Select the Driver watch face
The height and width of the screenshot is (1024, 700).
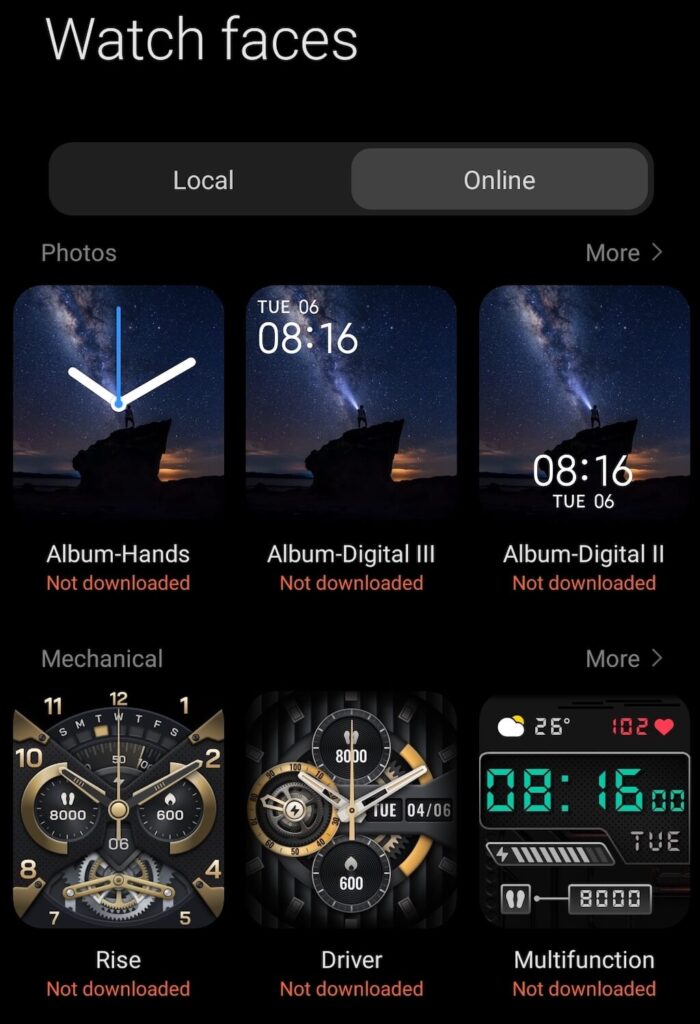point(351,810)
